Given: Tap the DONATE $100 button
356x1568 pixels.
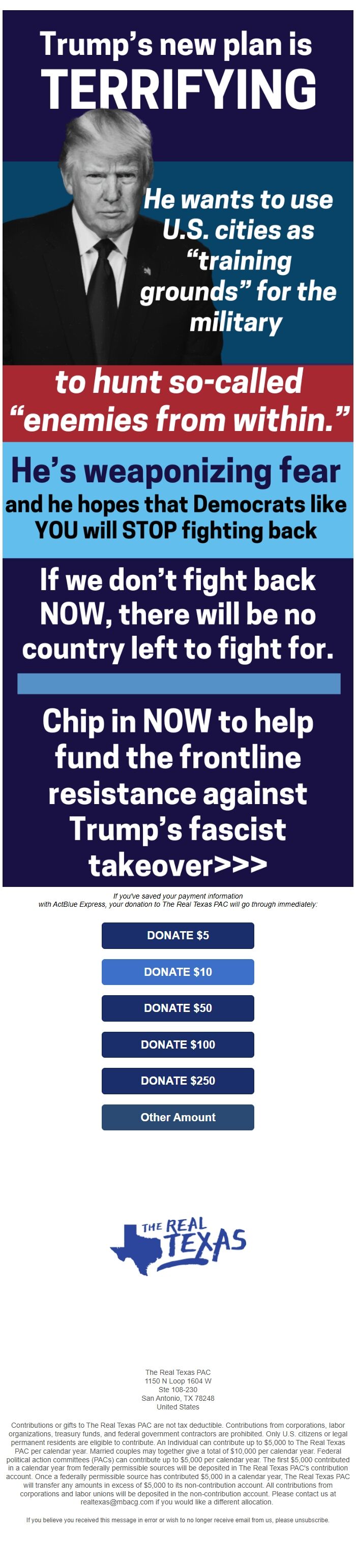Looking at the screenshot, I should pos(177,1044).
